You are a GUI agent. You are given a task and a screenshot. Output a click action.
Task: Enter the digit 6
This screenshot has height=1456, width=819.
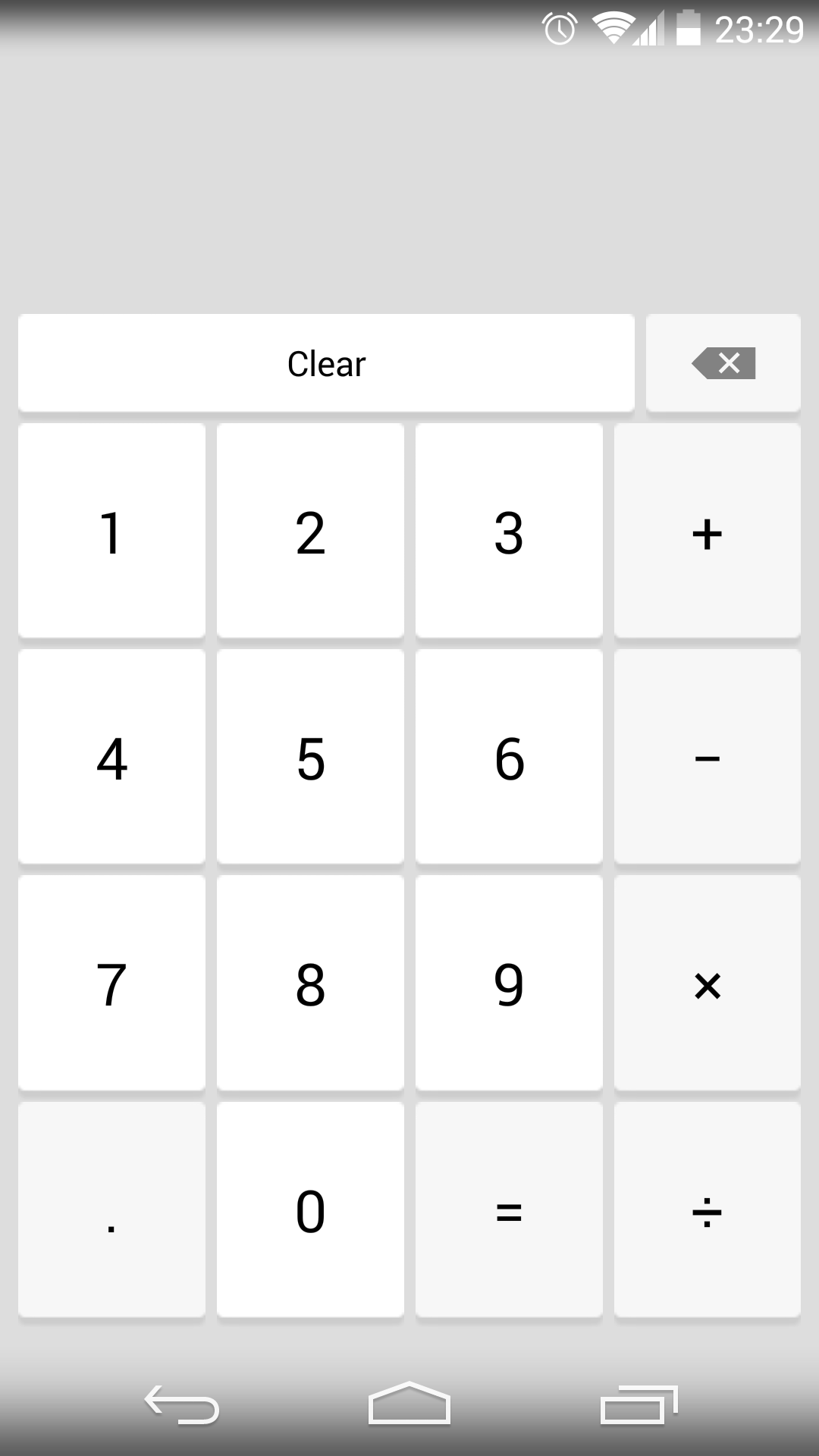click(509, 757)
